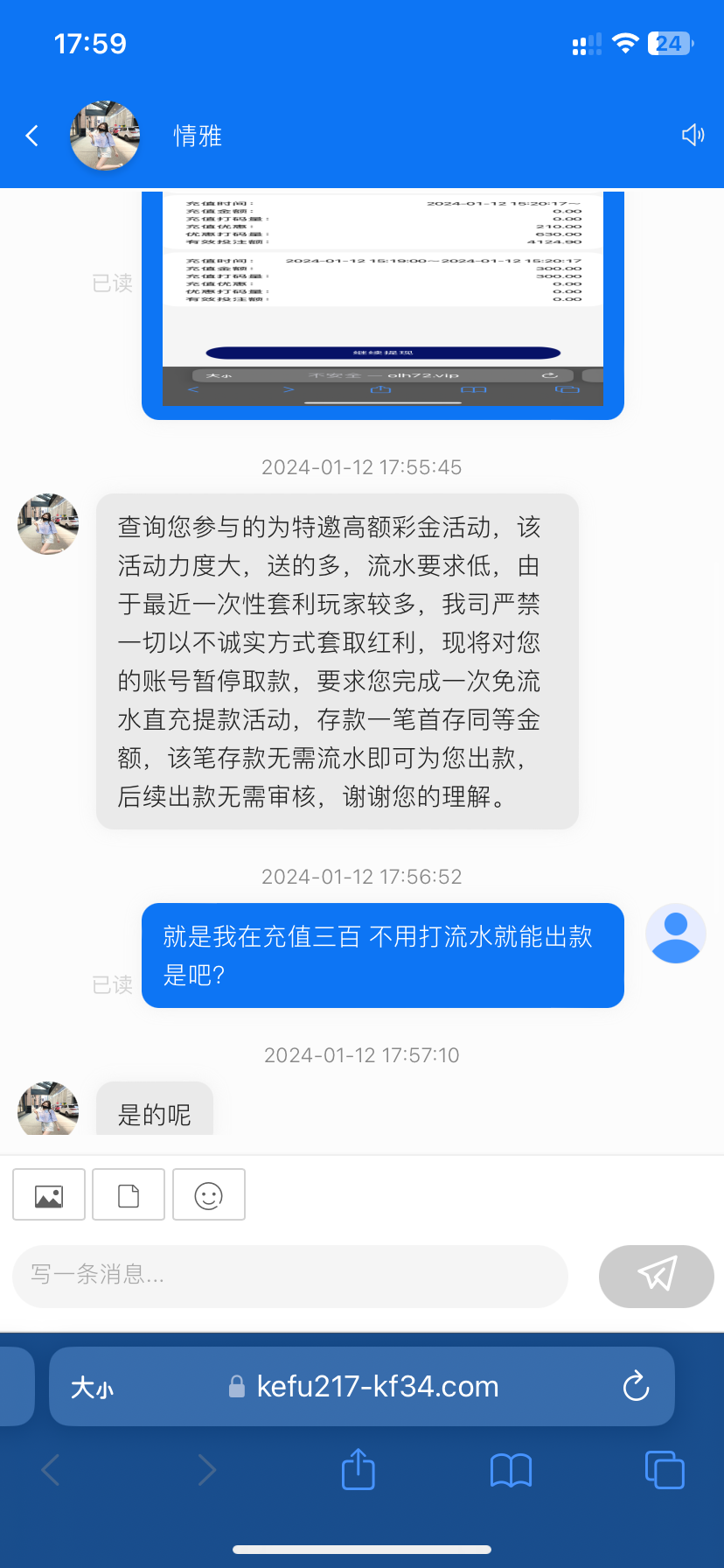724x1568 pixels.
Task: Toggle the sound speaker icon
Action: [693, 135]
